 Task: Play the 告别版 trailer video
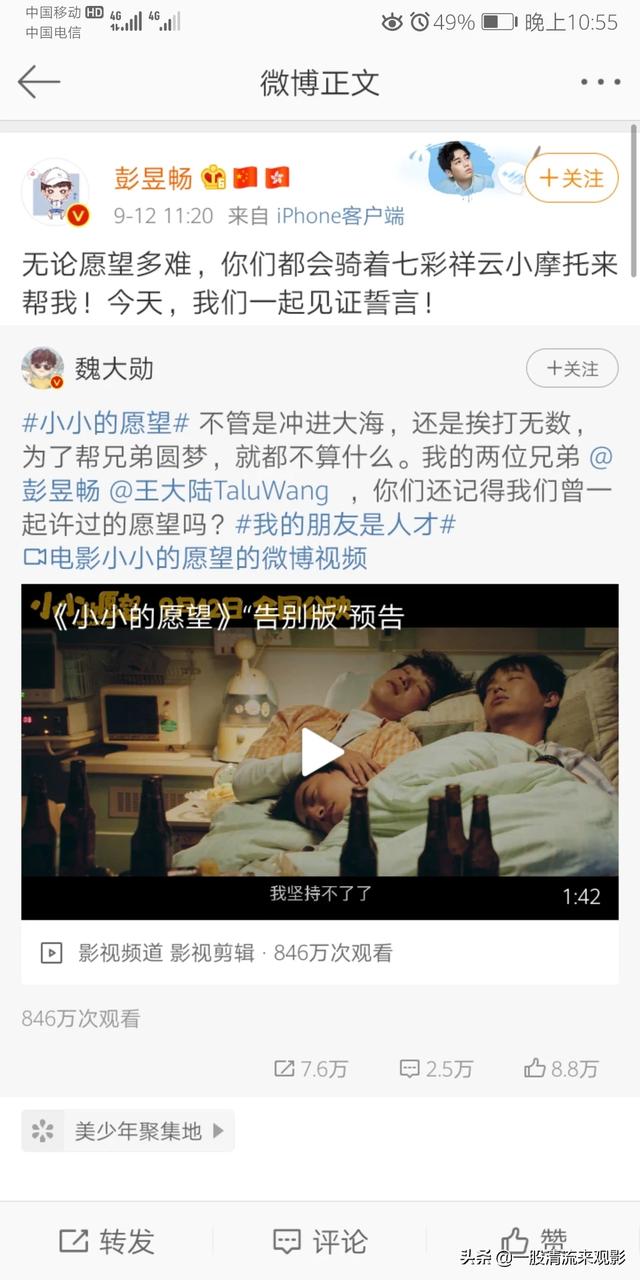(320, 751)
